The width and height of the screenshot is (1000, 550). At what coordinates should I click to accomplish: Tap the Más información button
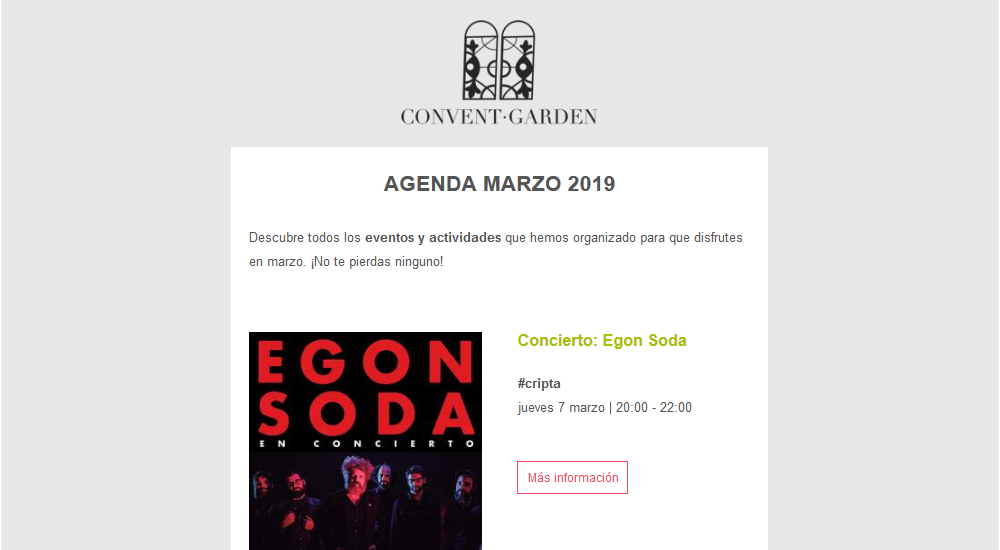click(x=572, y=478)
